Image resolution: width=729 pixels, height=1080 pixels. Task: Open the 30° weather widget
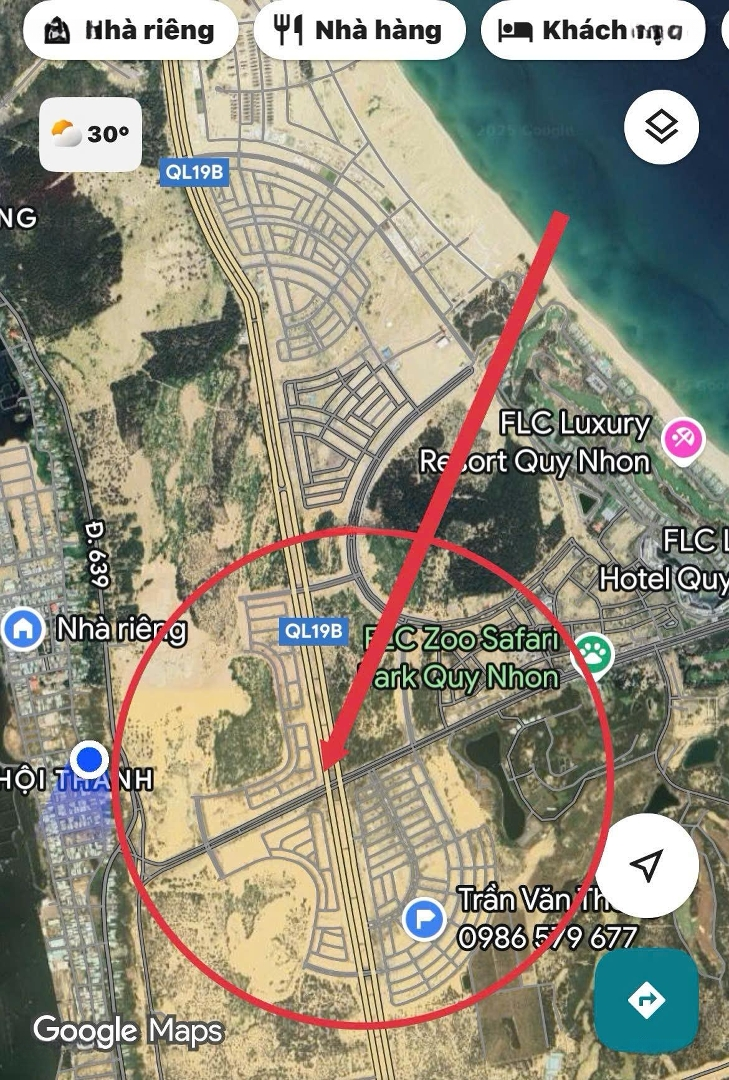(90, 134)
